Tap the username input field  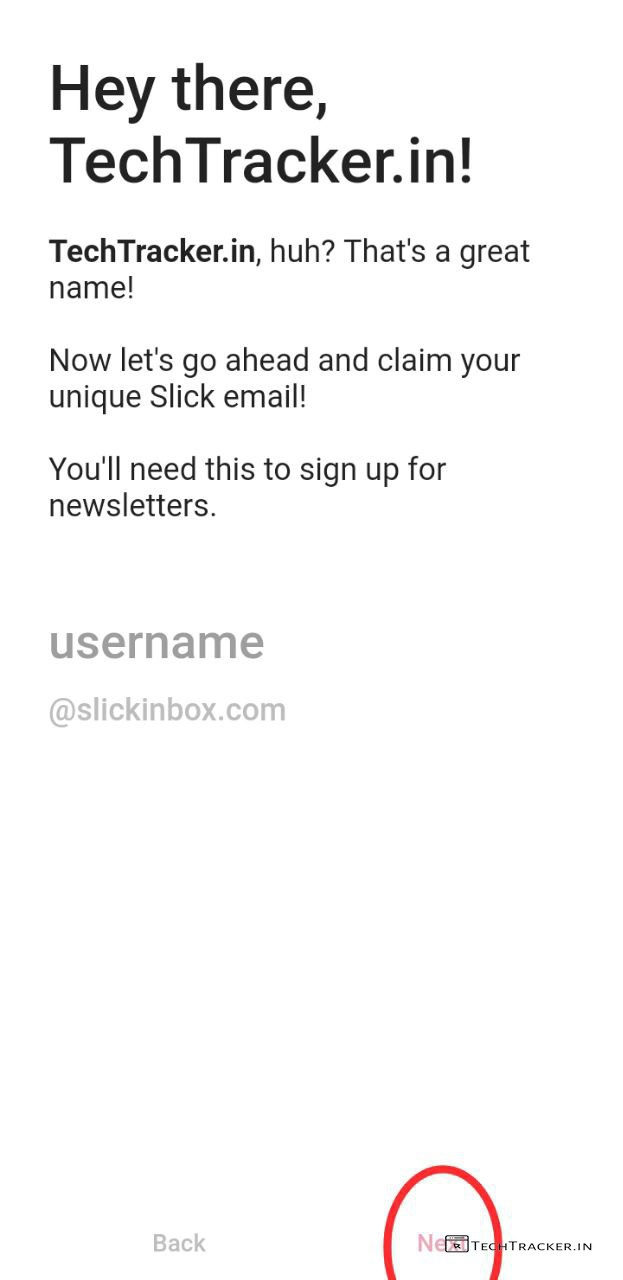(x=157, y=643)
